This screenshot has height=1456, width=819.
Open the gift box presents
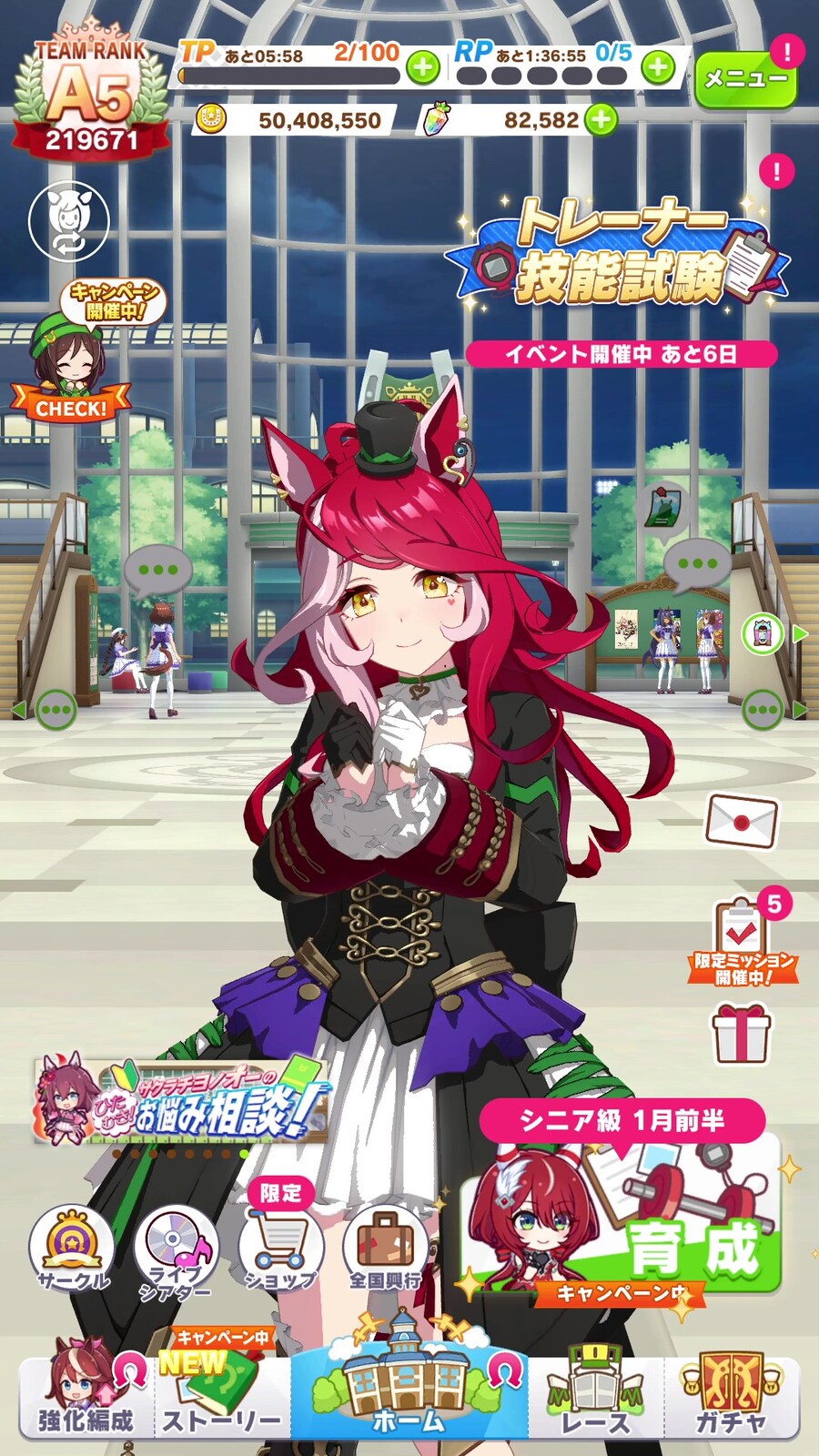(741, 1035)
